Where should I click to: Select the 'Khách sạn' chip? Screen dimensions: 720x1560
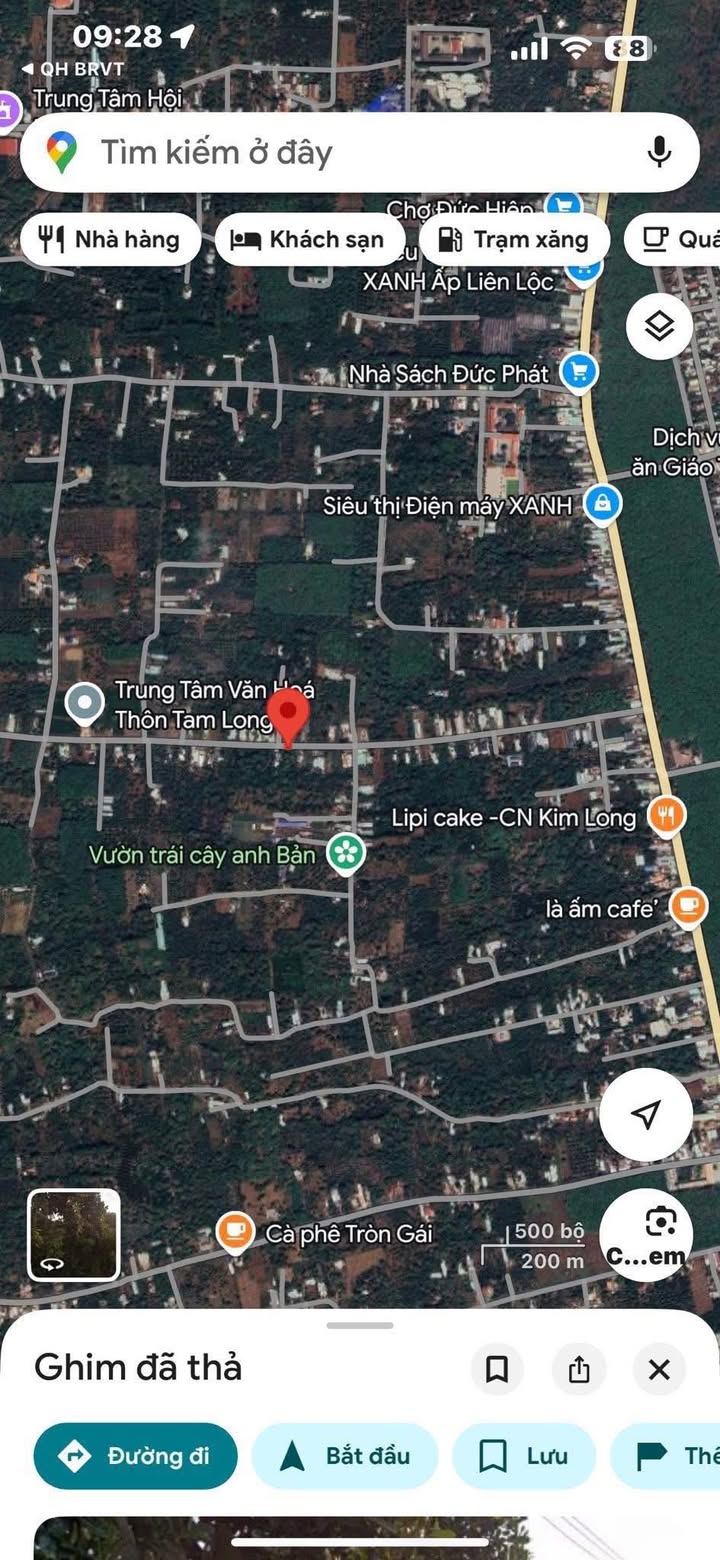[x=309, y=240]
